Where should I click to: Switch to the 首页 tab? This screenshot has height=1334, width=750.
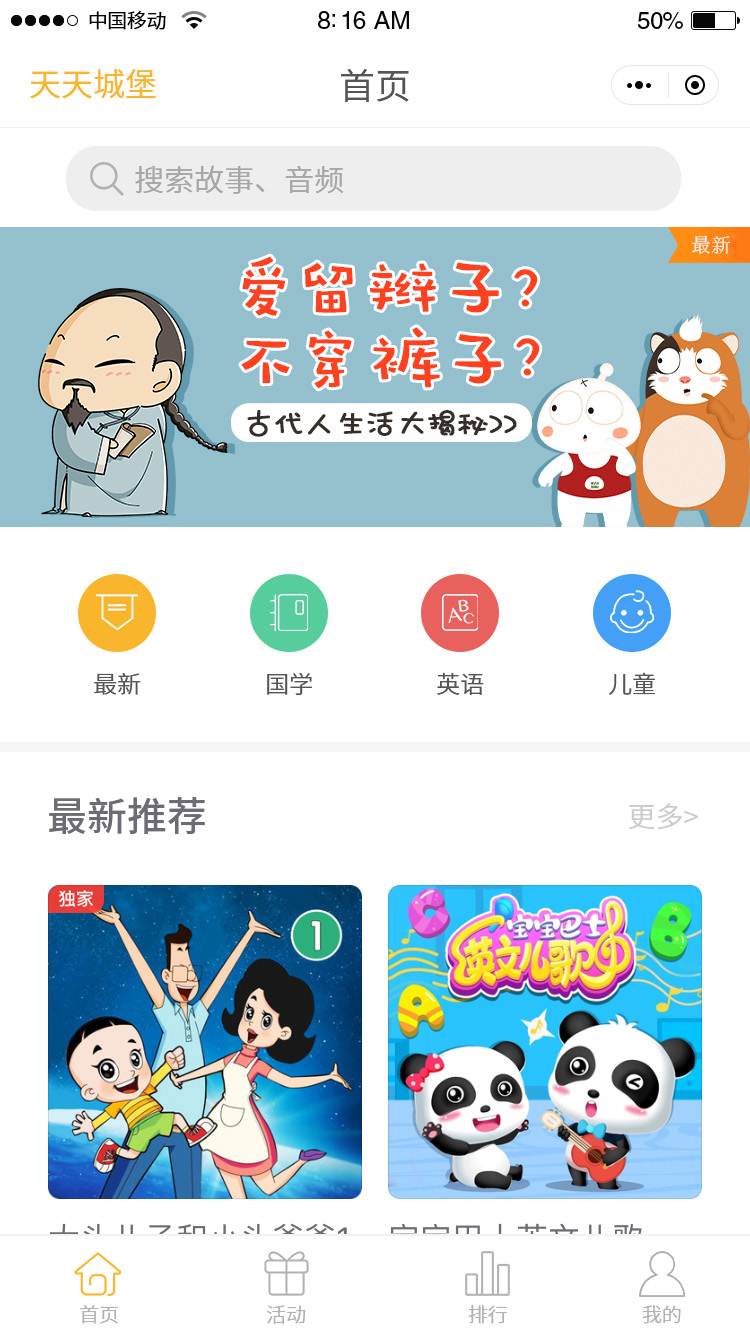coord(98,1288)
